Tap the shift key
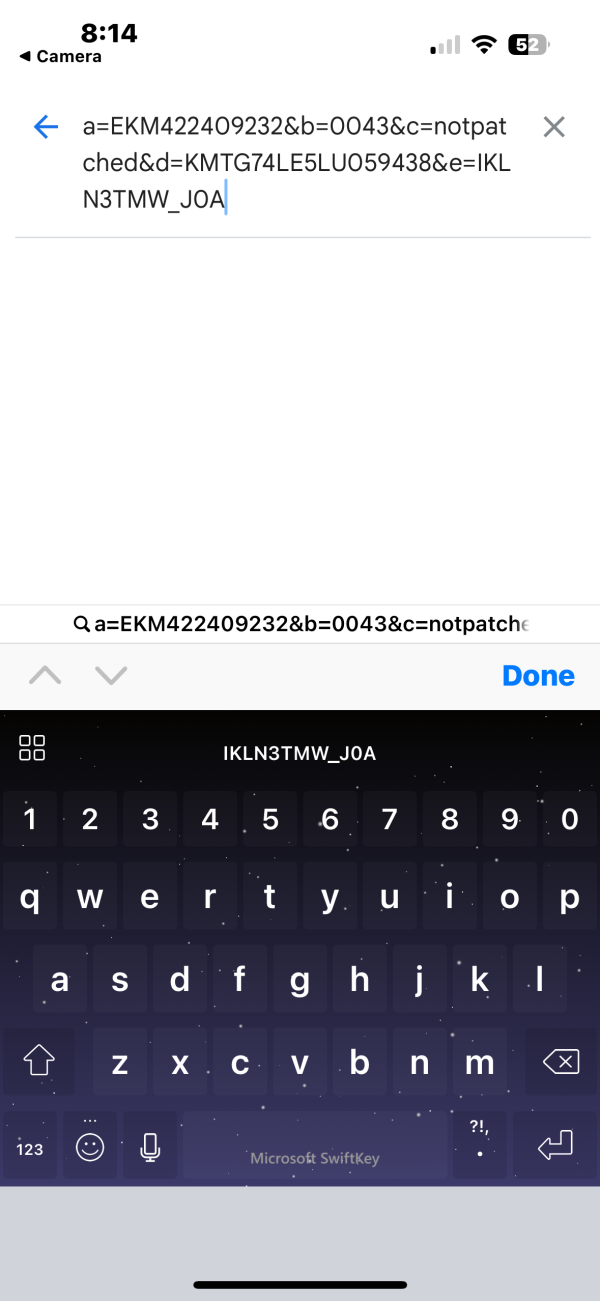600x1301 pixels. tap(38, 1061)
